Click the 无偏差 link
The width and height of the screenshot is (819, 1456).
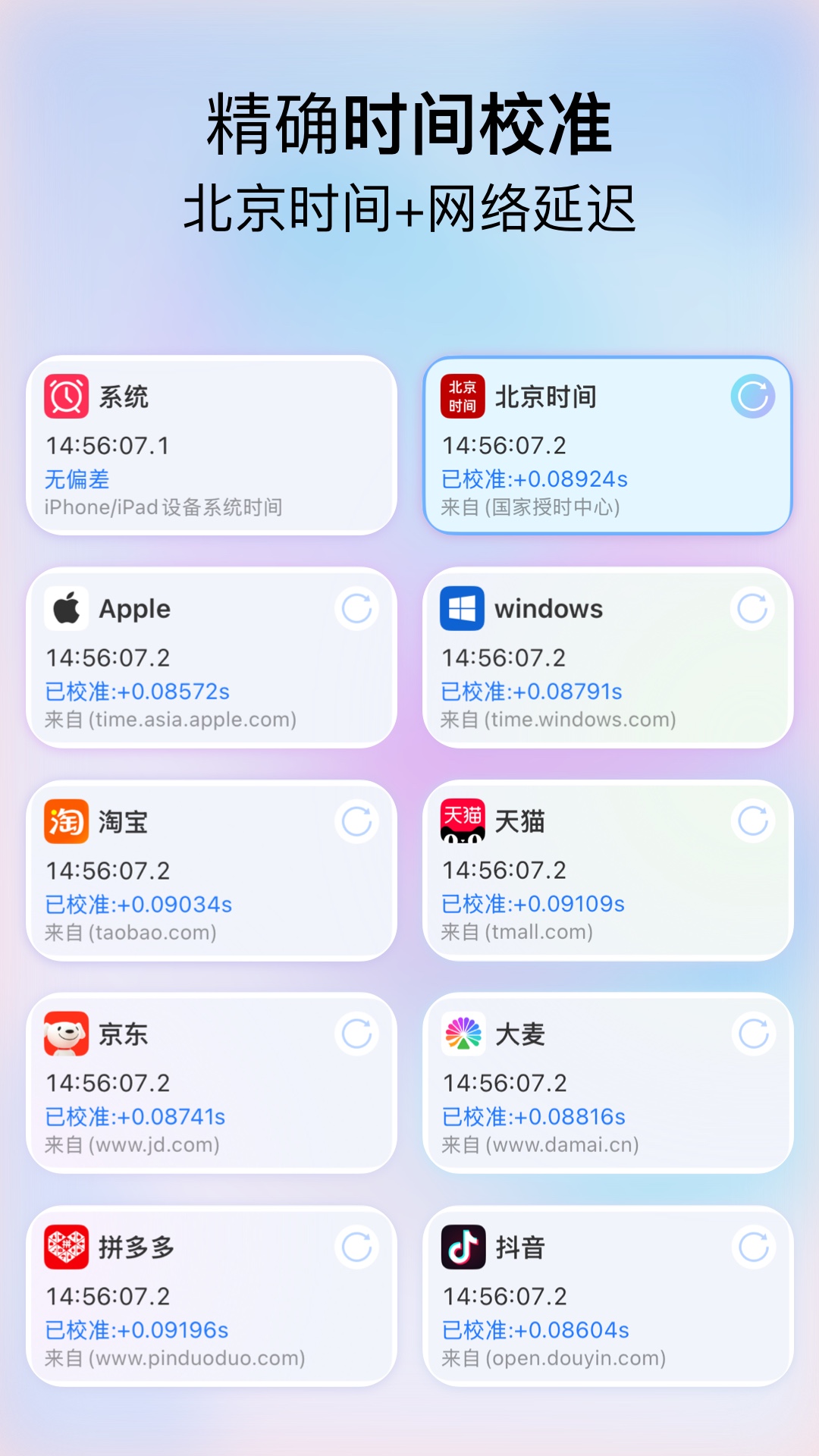point(76,479)
